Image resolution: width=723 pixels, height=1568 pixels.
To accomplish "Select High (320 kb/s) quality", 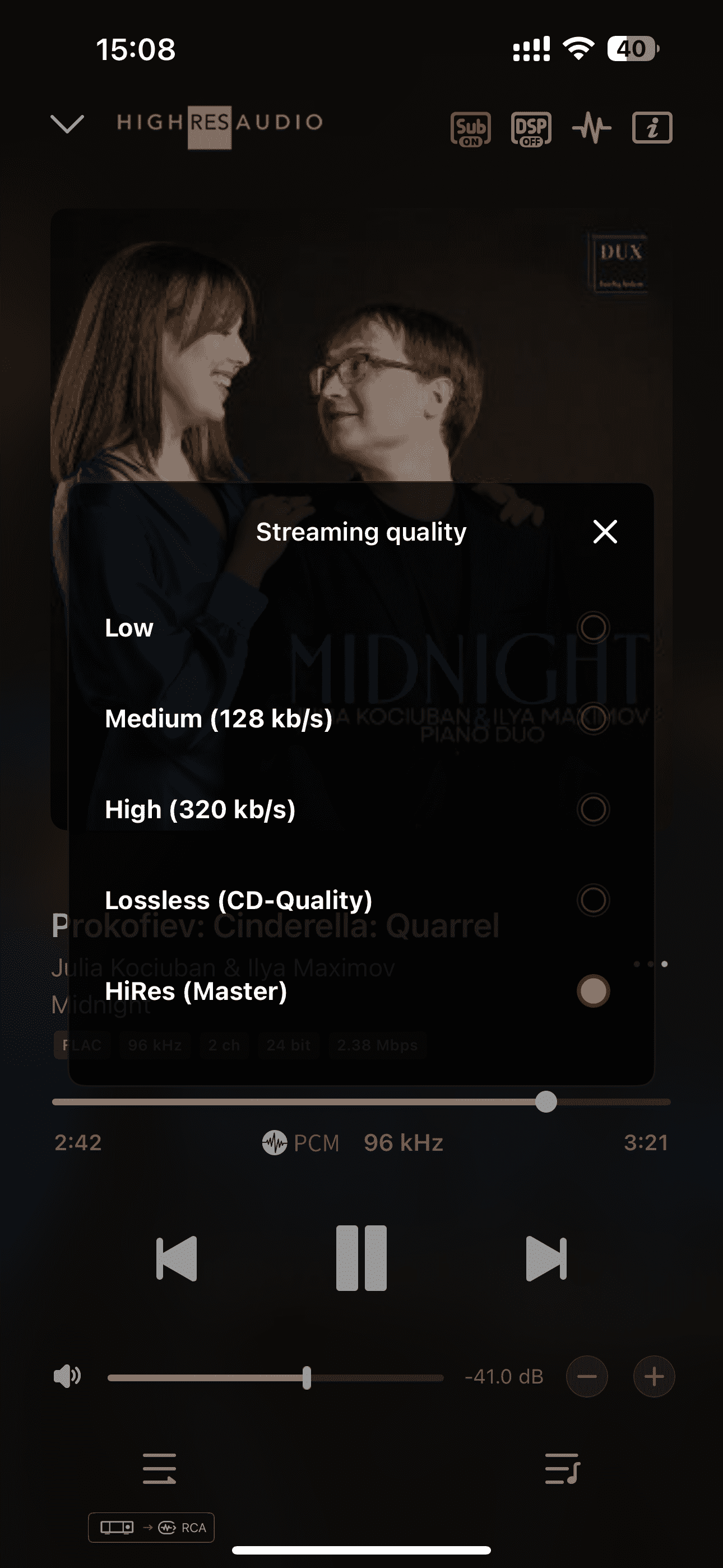I will coord(593,810).
